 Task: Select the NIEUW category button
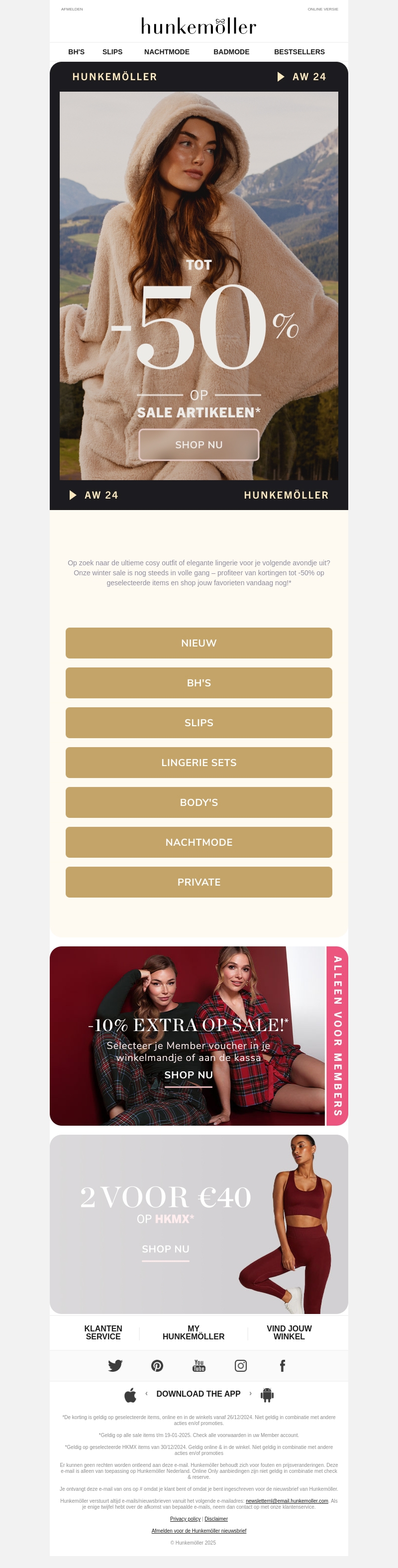199,643
